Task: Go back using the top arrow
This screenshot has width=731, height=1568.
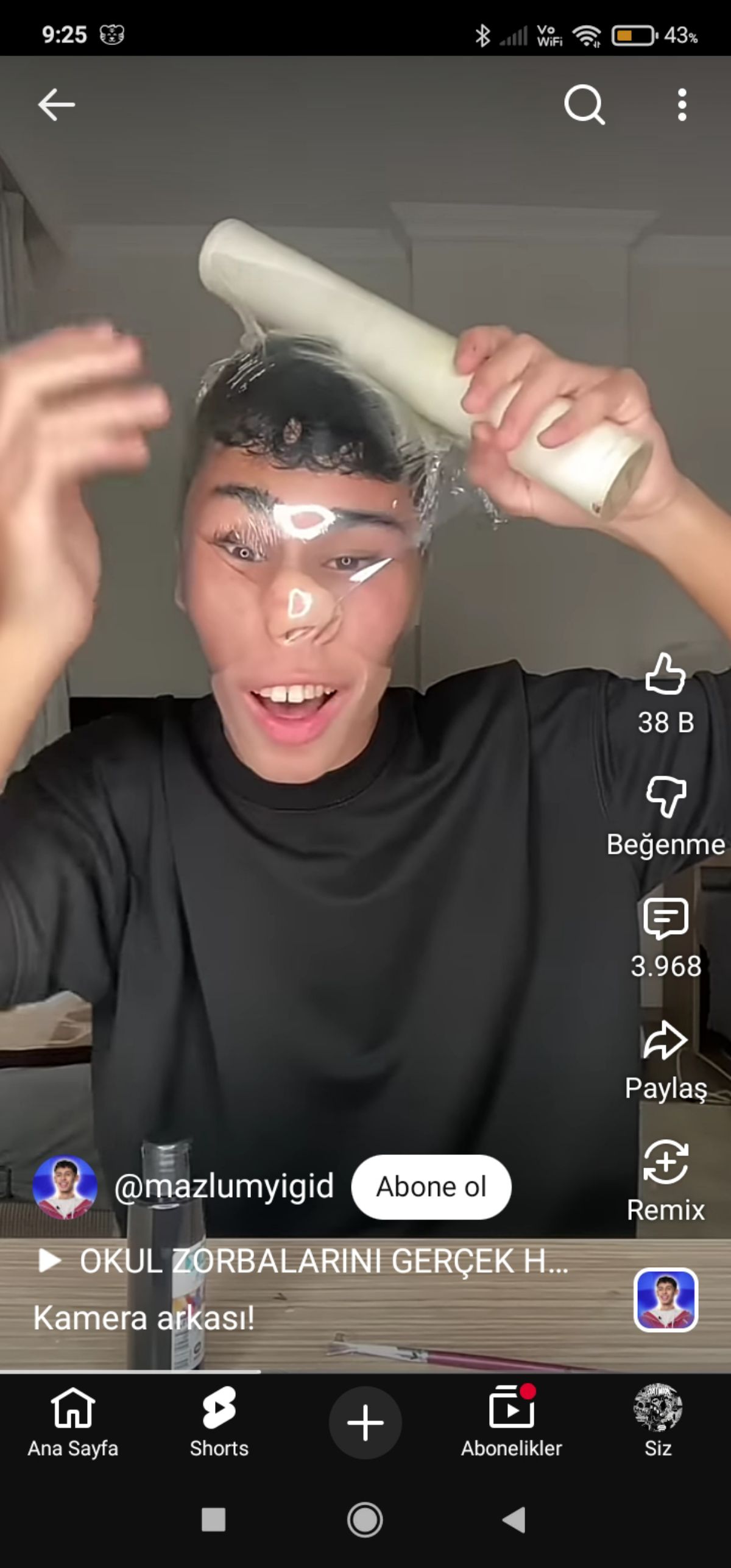Action: [x=56, y=104]
